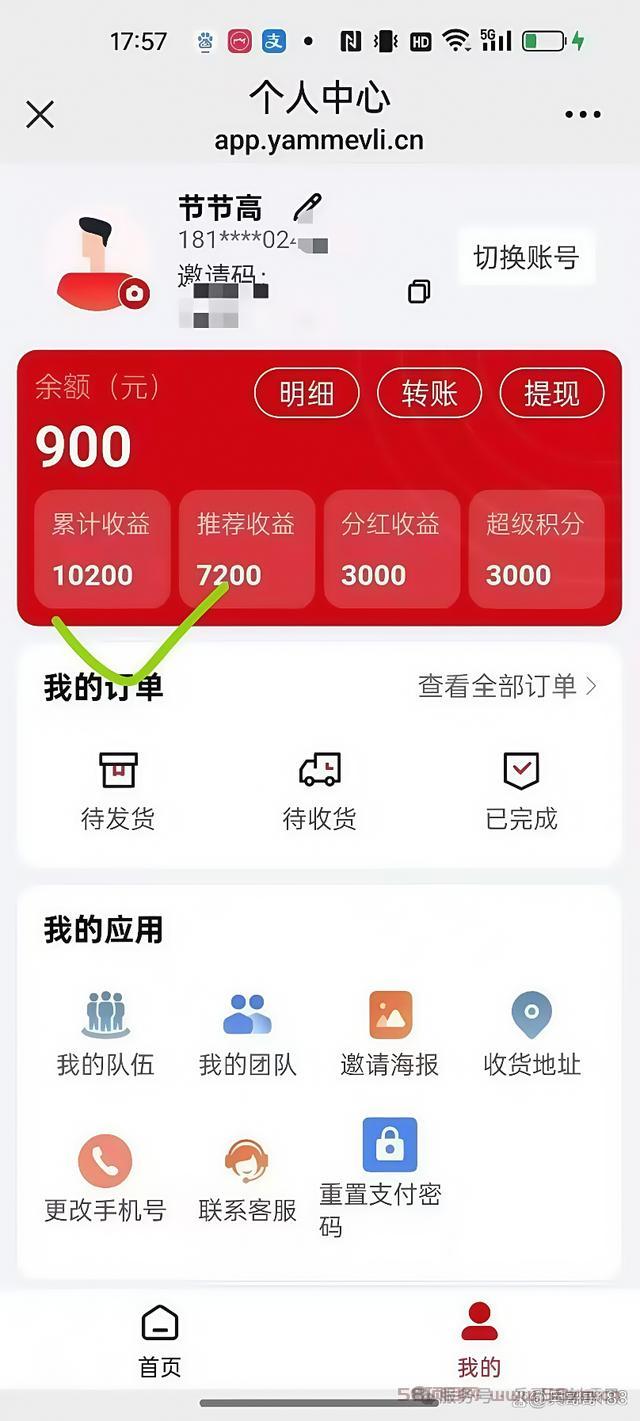The image size is (640, 1421).
Task: Tap 提现 to withdraw balance
Action: point(551,394)
